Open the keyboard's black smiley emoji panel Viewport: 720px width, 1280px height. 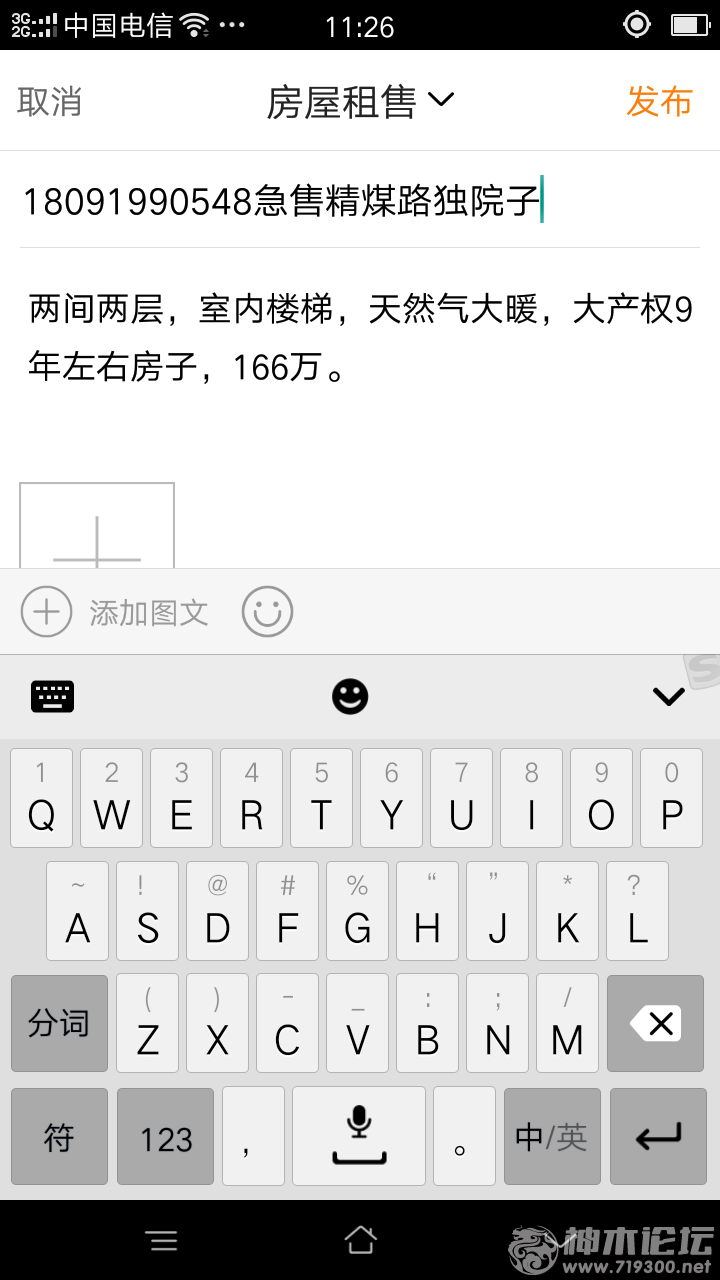(350, 696)
